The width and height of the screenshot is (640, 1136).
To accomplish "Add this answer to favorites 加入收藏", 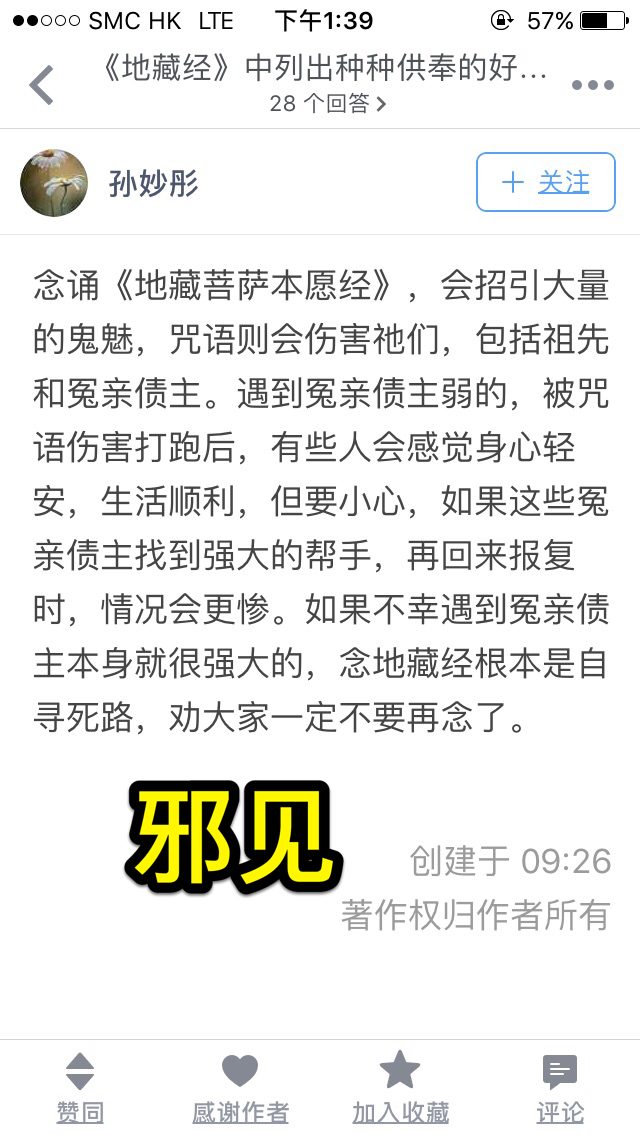I will click(400, 1088).
